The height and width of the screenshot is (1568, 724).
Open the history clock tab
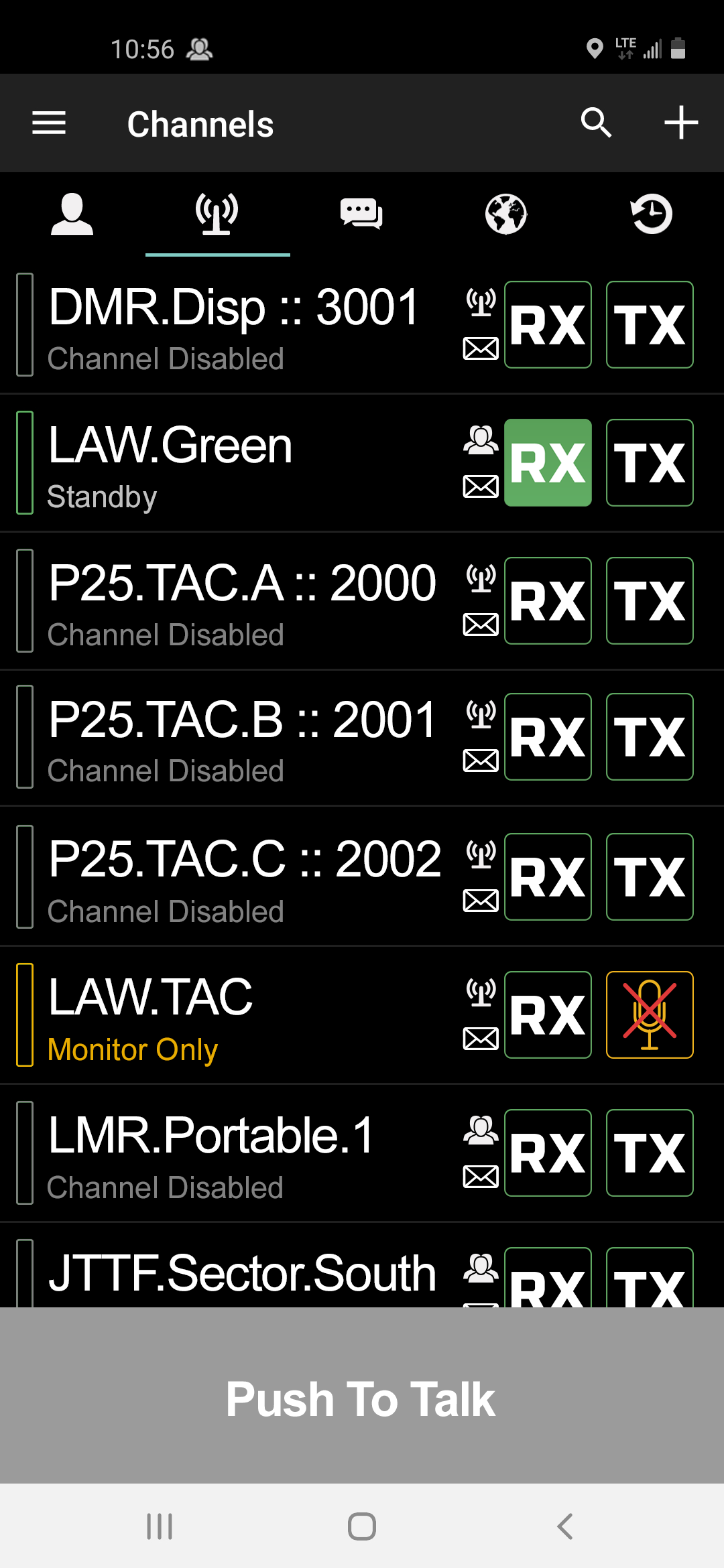(652, 214)
